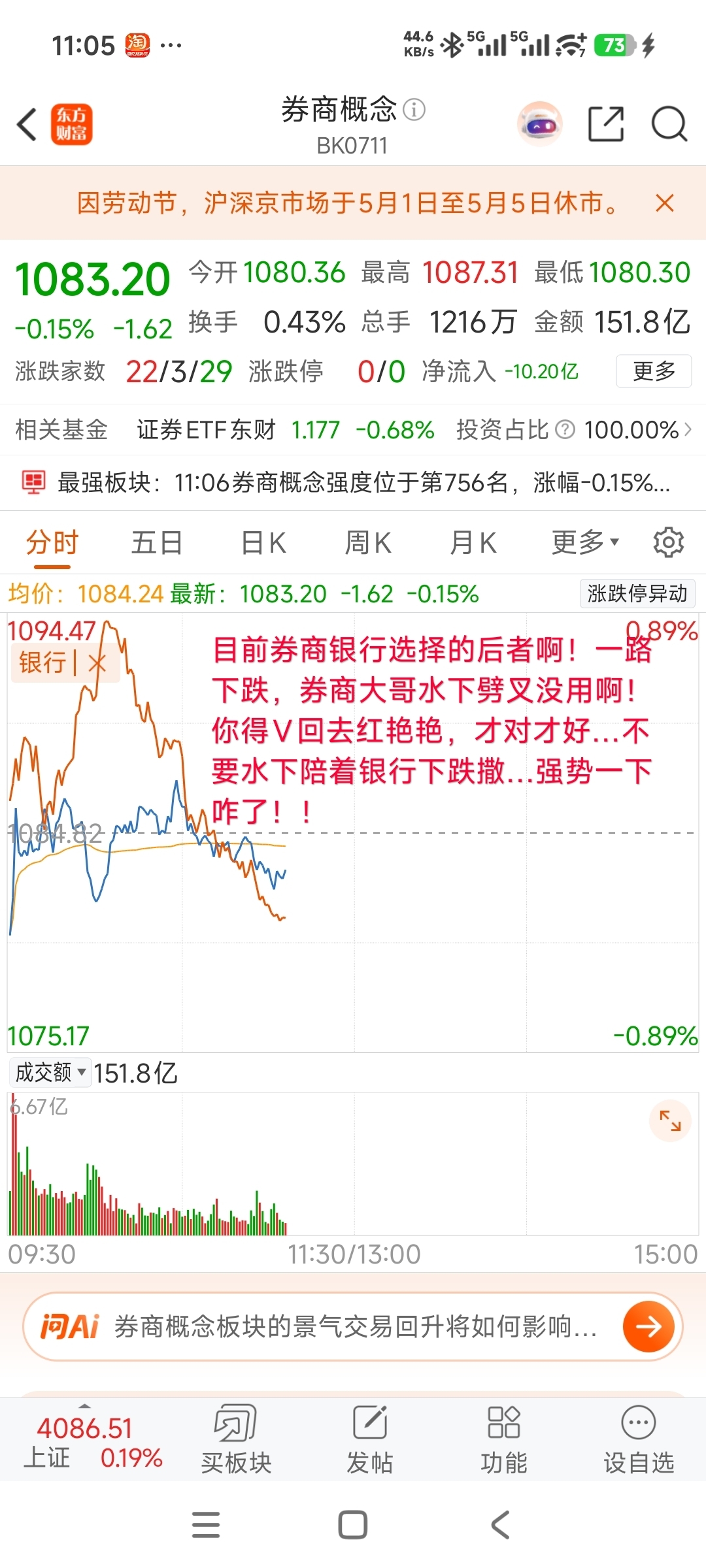The height and width of the screenshot is (1568, 706).
Task: Share this 券商概念 page
Action: tap(606, 123)
